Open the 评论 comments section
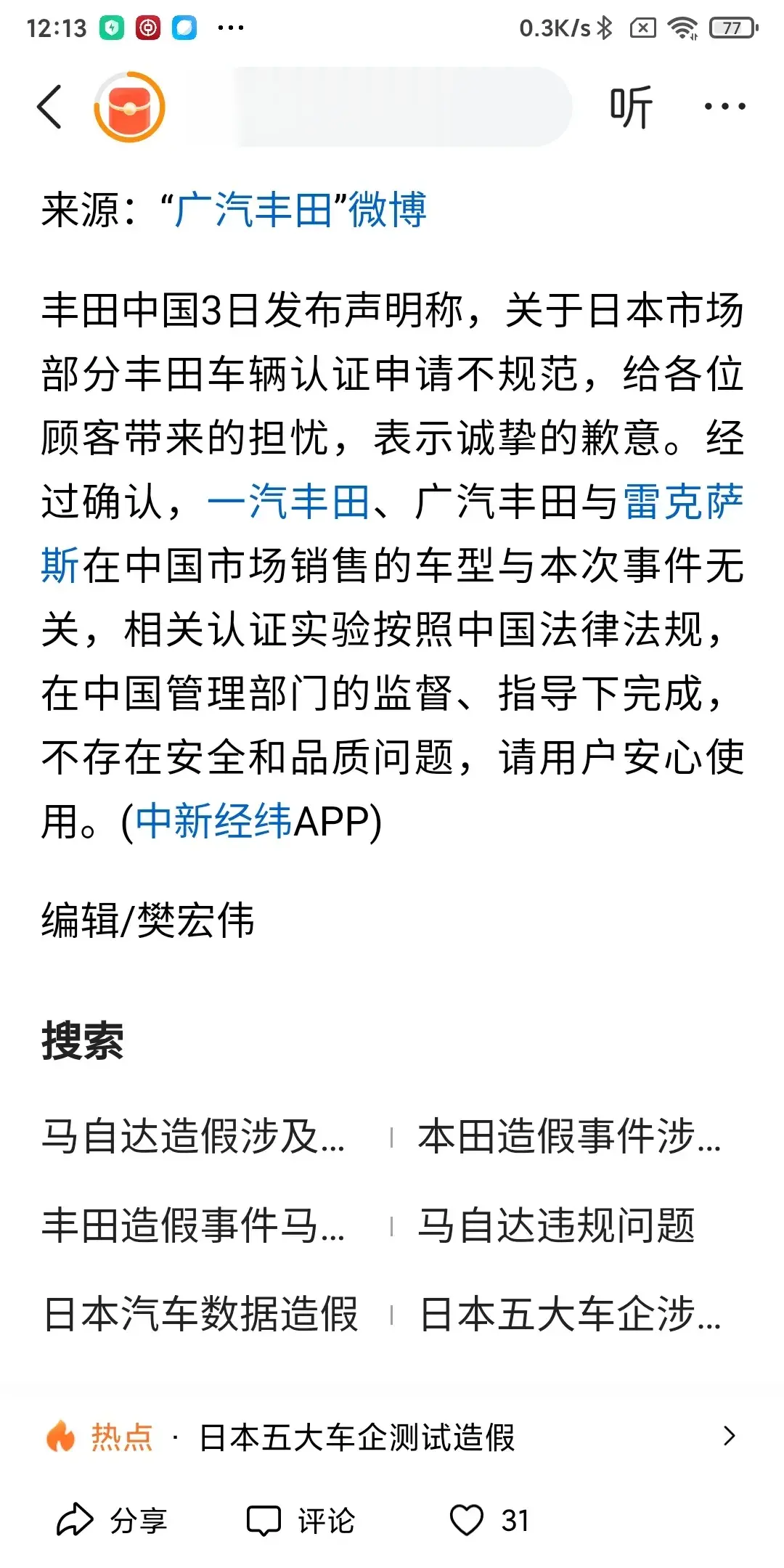This screenshot has width=784, height=1568. pyautogui.click(x=301, y=1520)
